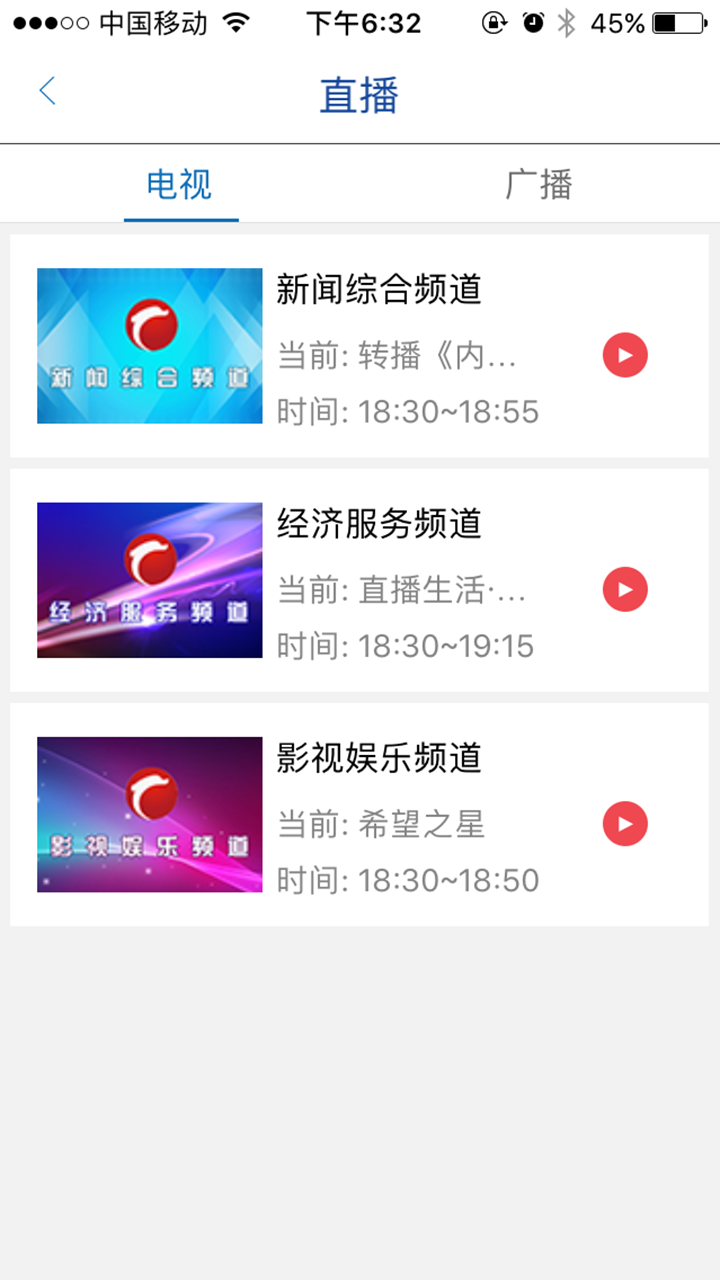The image size is (720, 1280).
Task: Open the 影视娱乐频道 thumbnail image
Action: [x=149, y=813]
